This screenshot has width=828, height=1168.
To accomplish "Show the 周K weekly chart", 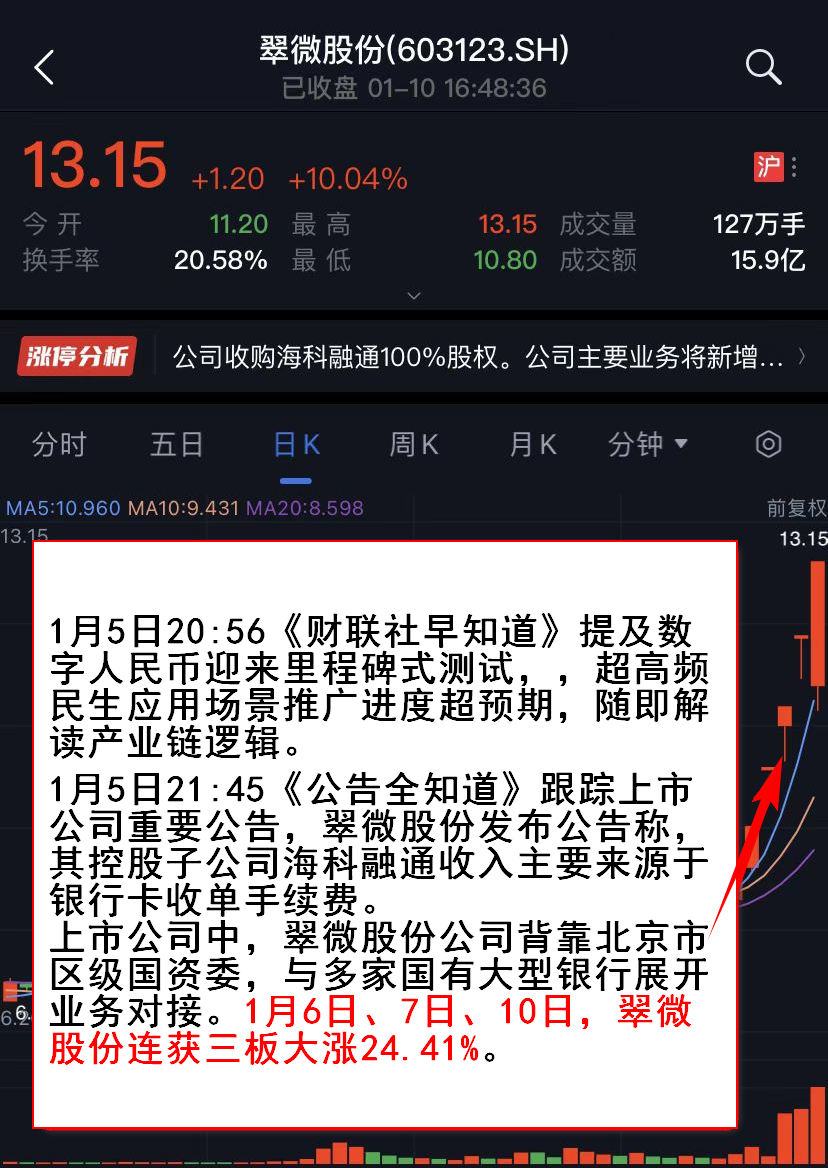I will tap(414, 444).
